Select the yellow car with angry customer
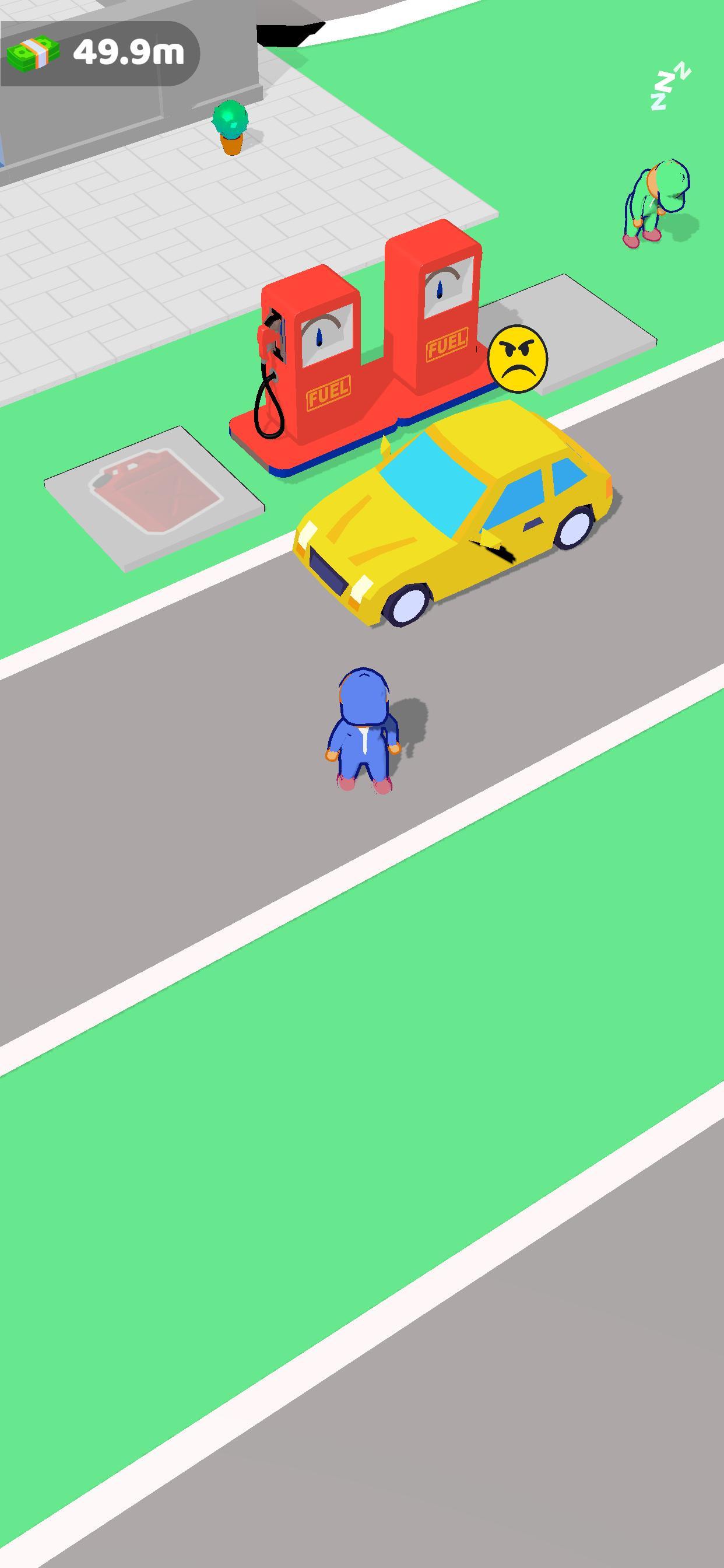724x1568 pixels. pos(454,517)
